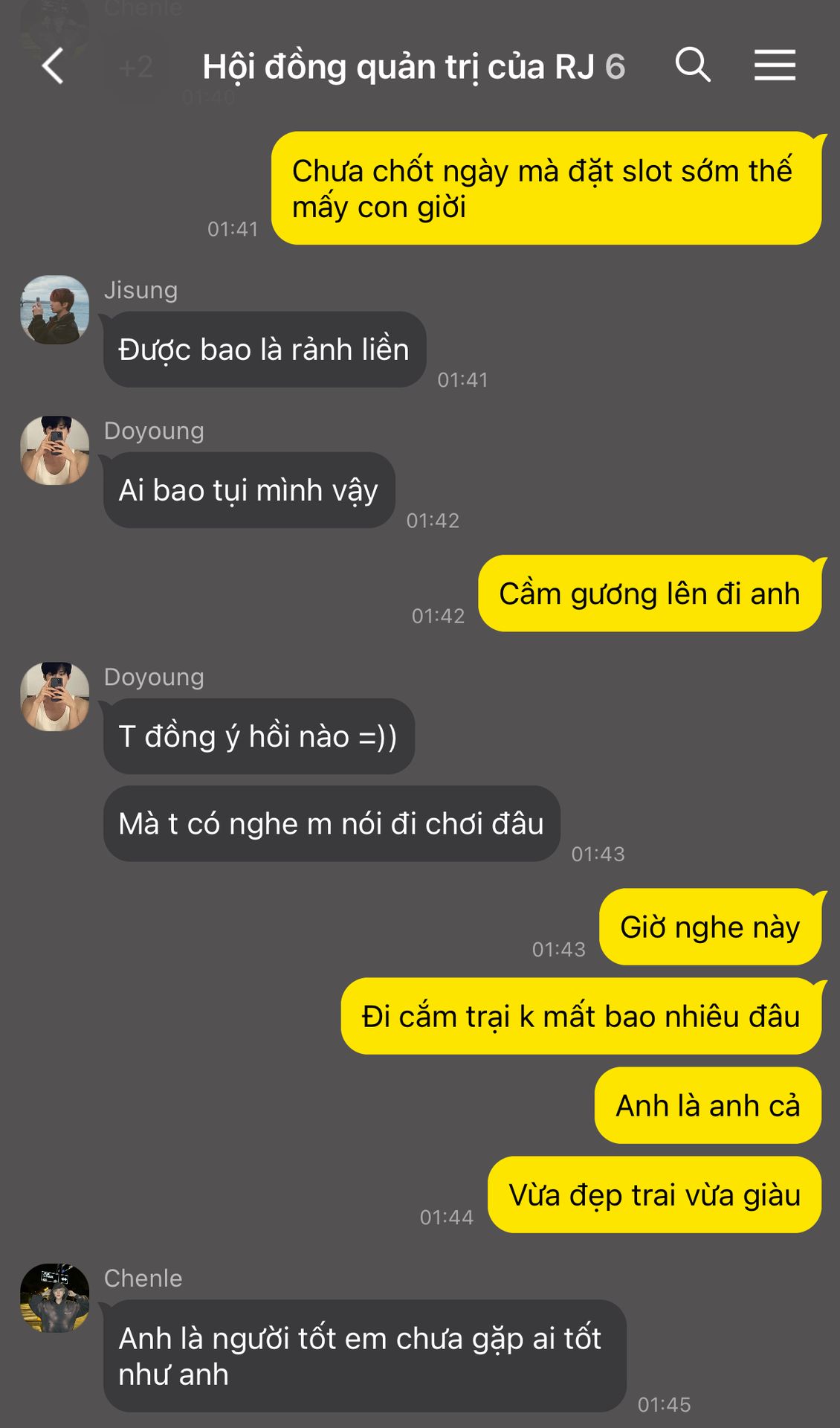Tap Doyoung's avatar beside 'T đồng ý hồi nào'
The width and height of the screenshot is (840, 1428).
(54, 696)
